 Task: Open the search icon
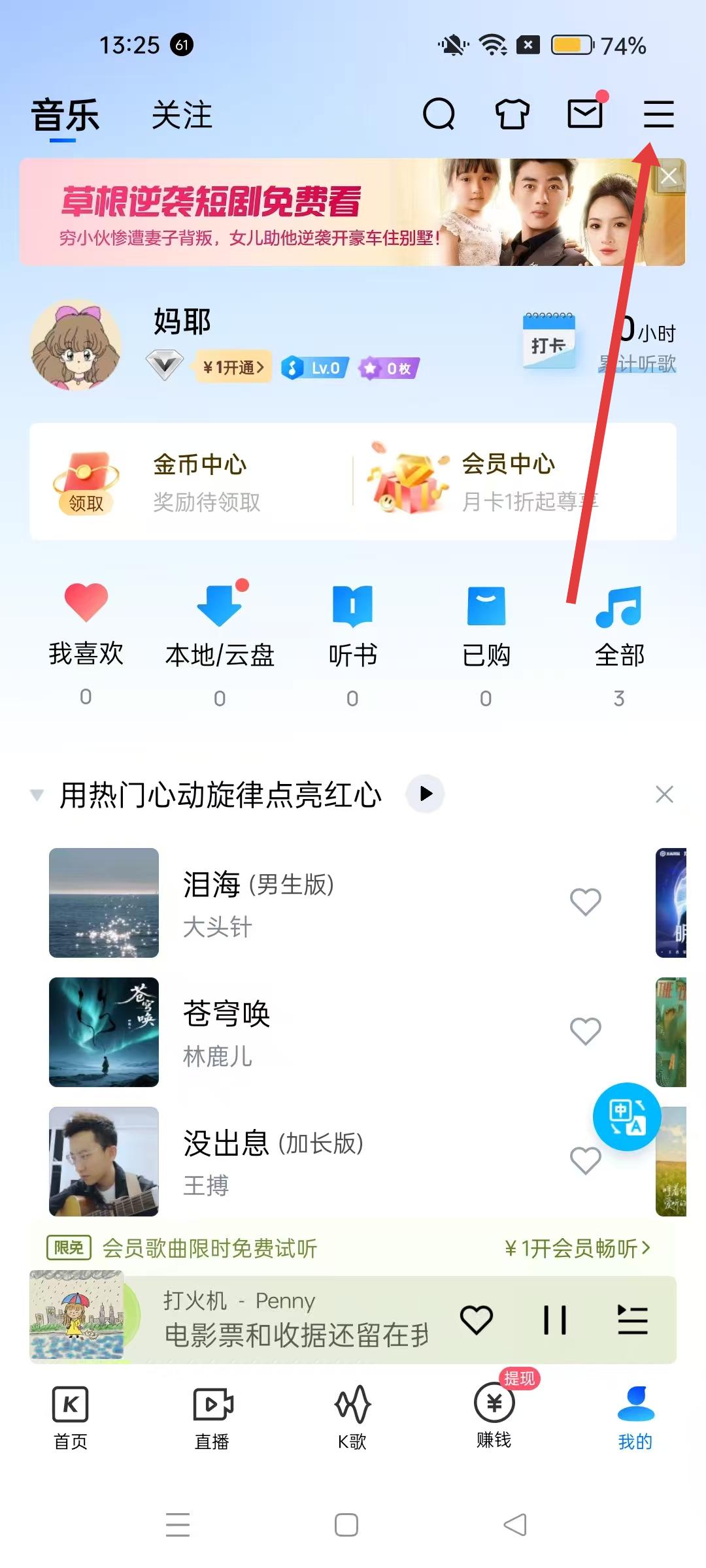[x=439, y=114]
